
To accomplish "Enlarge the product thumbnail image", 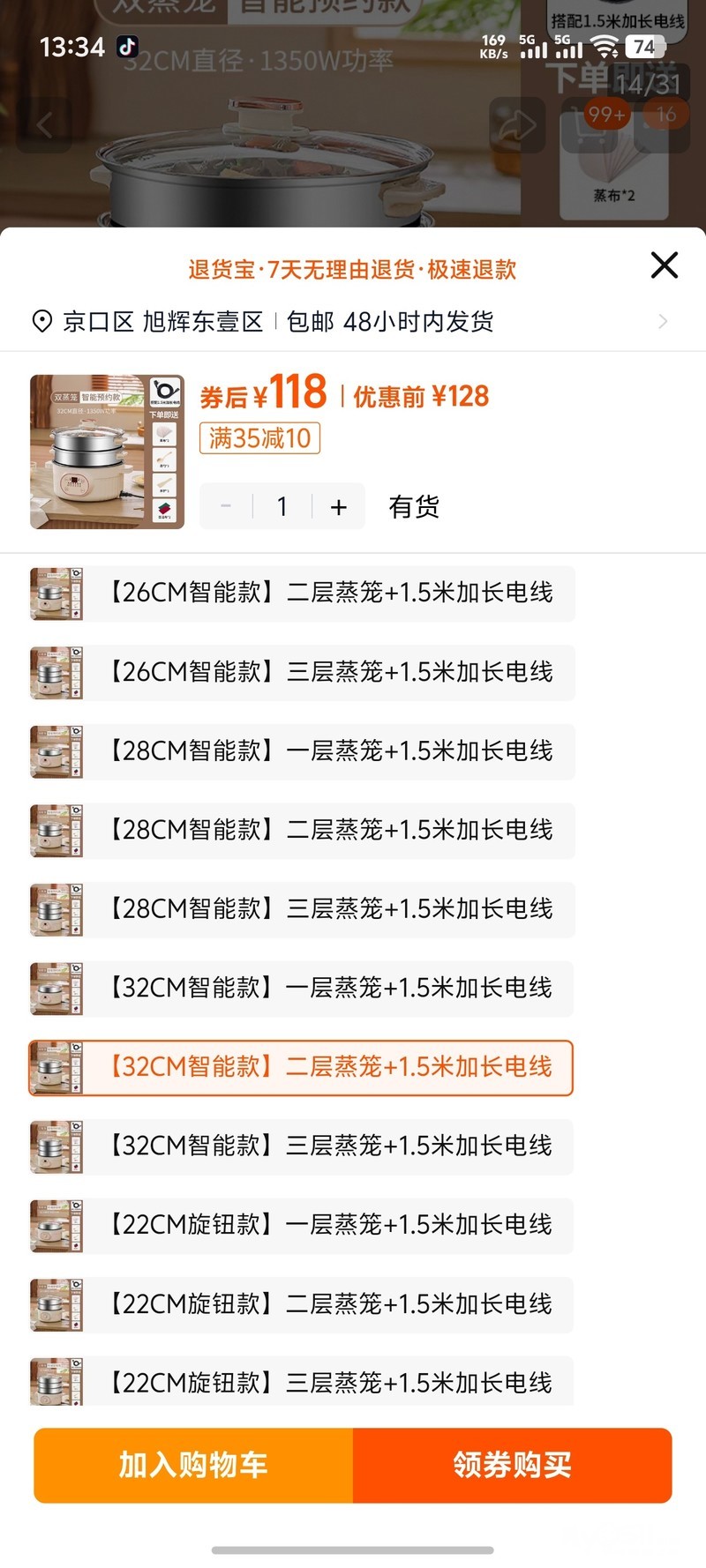I will pos(107,452).
